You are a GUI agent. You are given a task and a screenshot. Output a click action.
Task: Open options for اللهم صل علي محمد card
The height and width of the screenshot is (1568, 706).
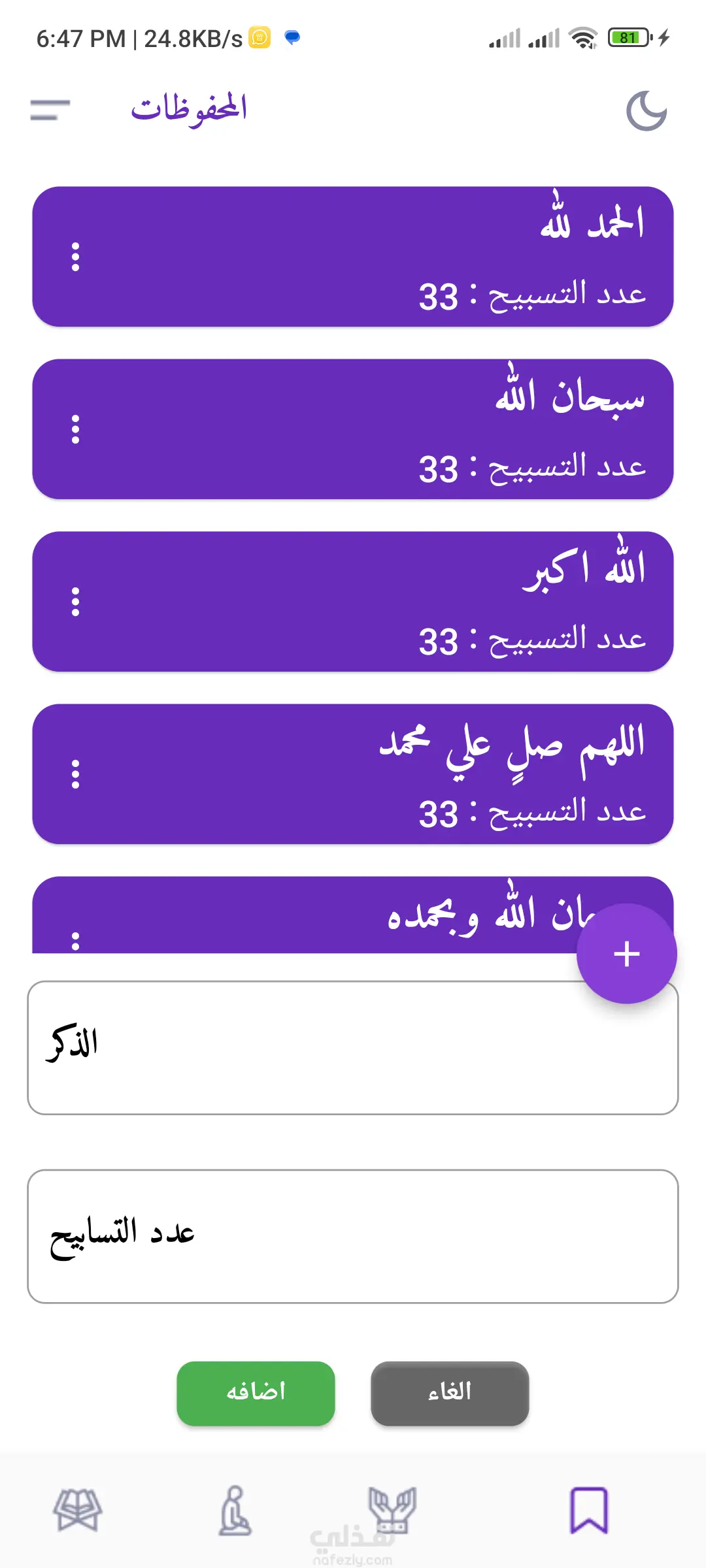[x=76, y=774]
